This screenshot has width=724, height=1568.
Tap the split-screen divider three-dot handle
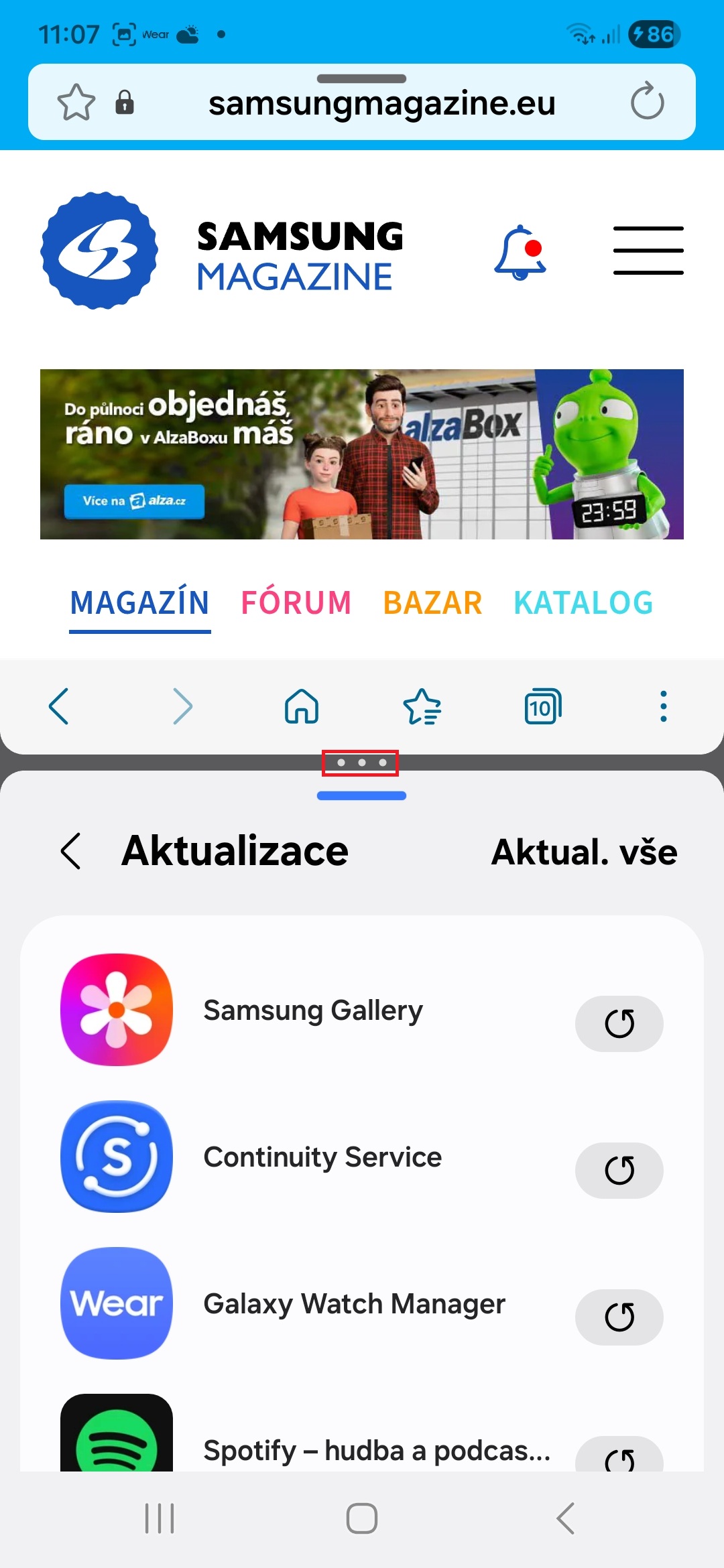[x=361, y=763]
